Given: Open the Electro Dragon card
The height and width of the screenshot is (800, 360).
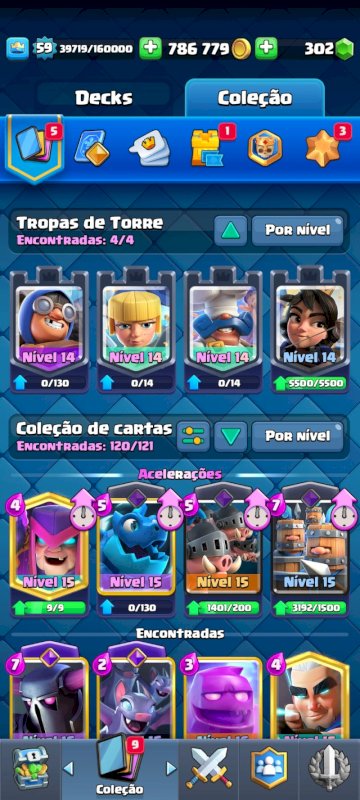Looking at the screenshot, I should [136, 550].
